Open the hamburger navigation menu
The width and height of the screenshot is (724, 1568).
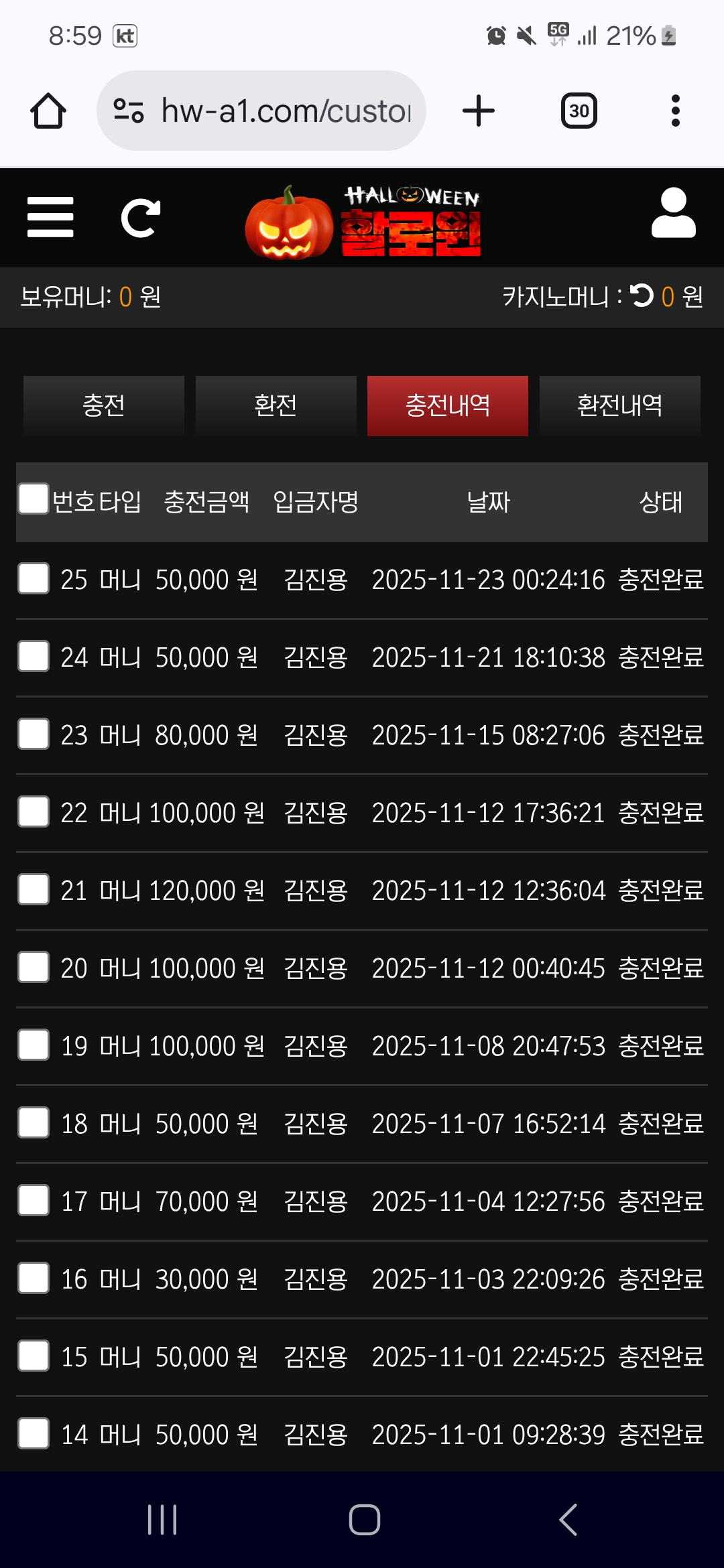coord(50,217)
